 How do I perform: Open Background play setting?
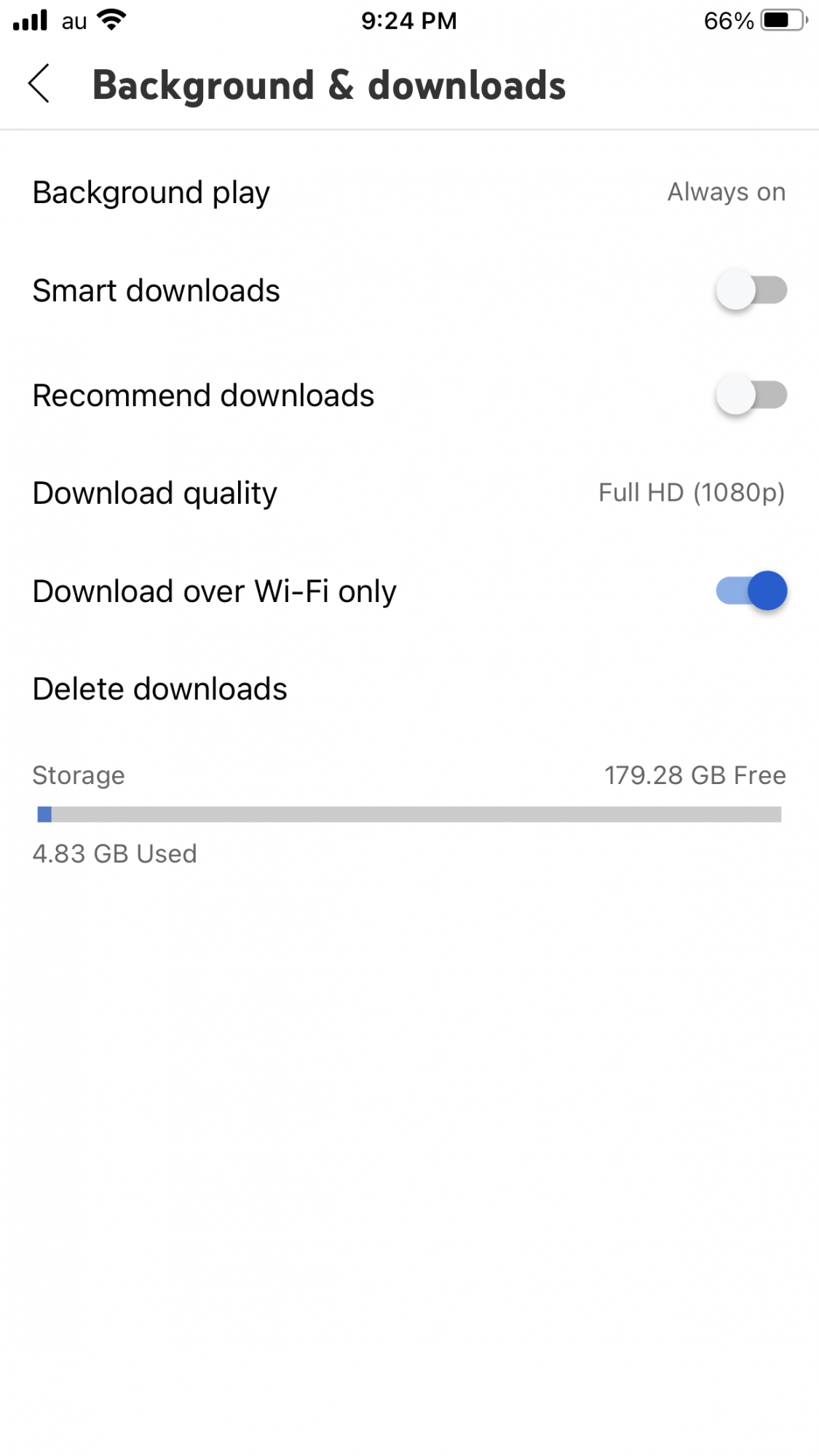pos(408,193)
